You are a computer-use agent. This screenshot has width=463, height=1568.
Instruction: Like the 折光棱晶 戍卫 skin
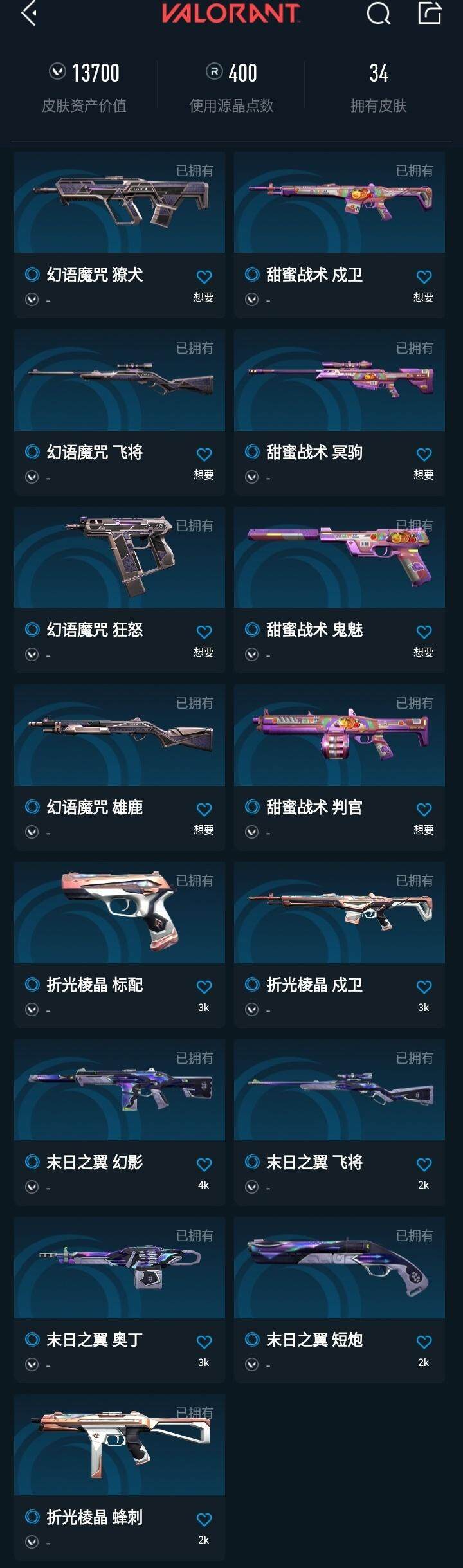click(x=424, y=987)
